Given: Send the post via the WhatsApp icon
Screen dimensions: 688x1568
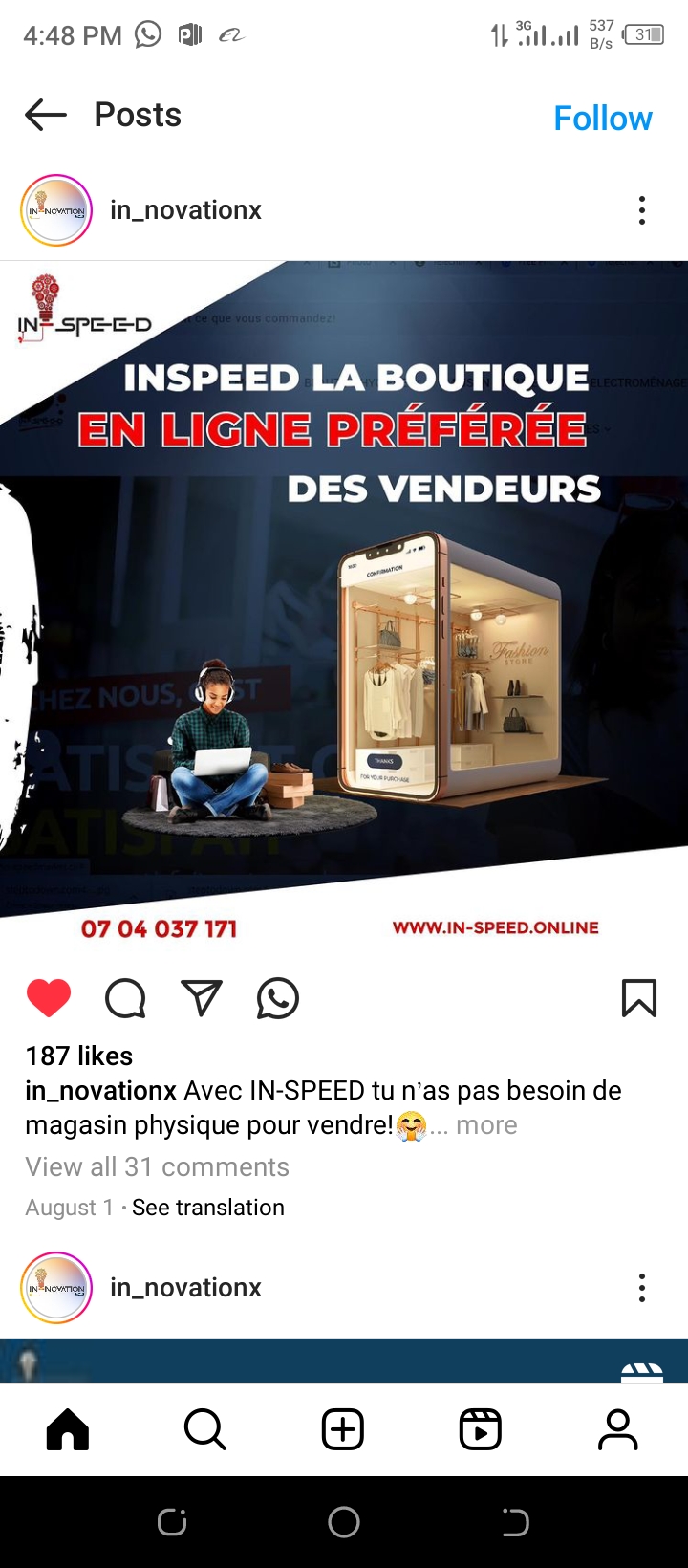Looking at the screenshot, I should (x=278, y=998).
